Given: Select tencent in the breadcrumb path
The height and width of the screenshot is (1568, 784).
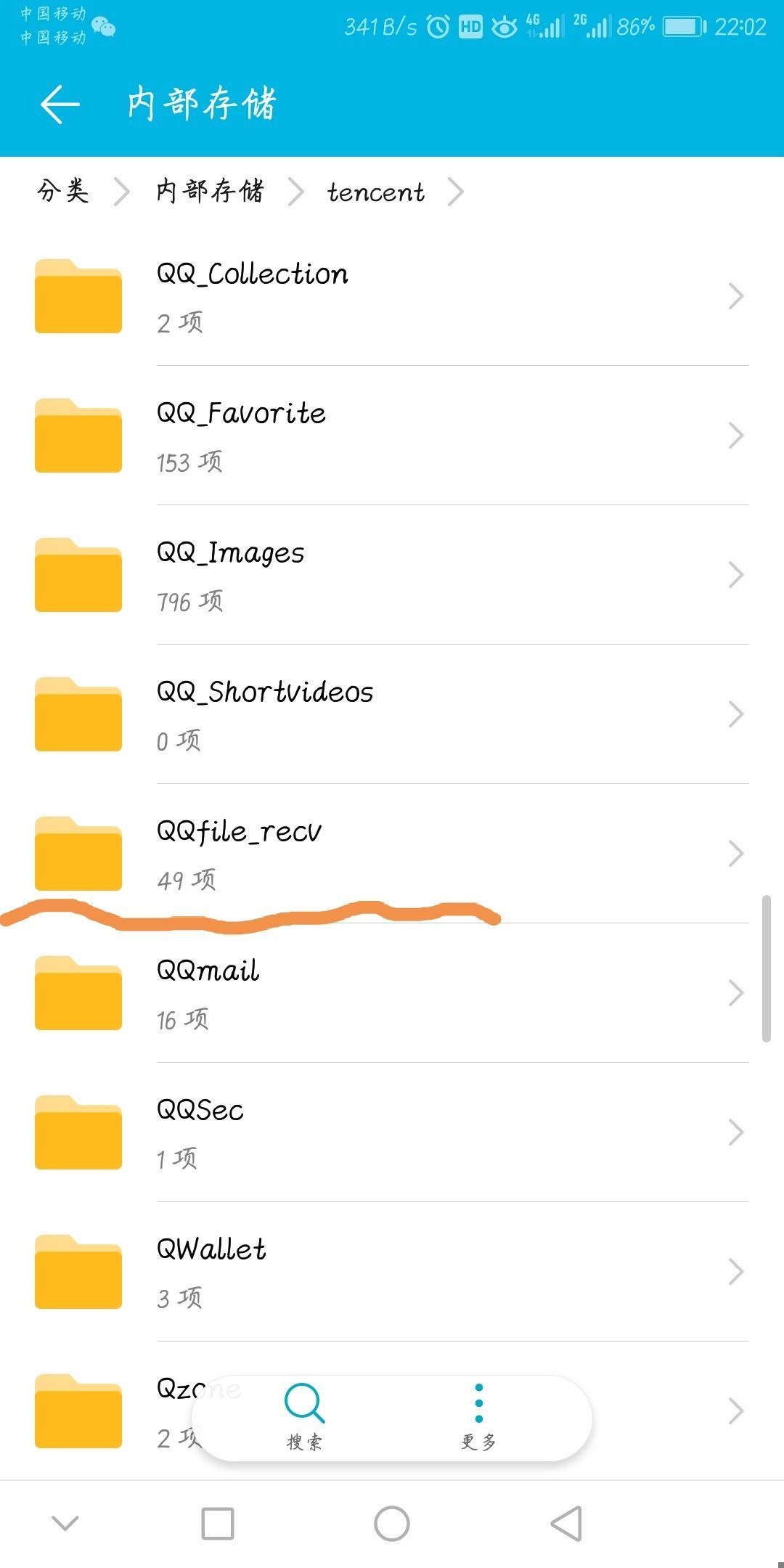Looking at the screenshot, I should pos(375,191).
